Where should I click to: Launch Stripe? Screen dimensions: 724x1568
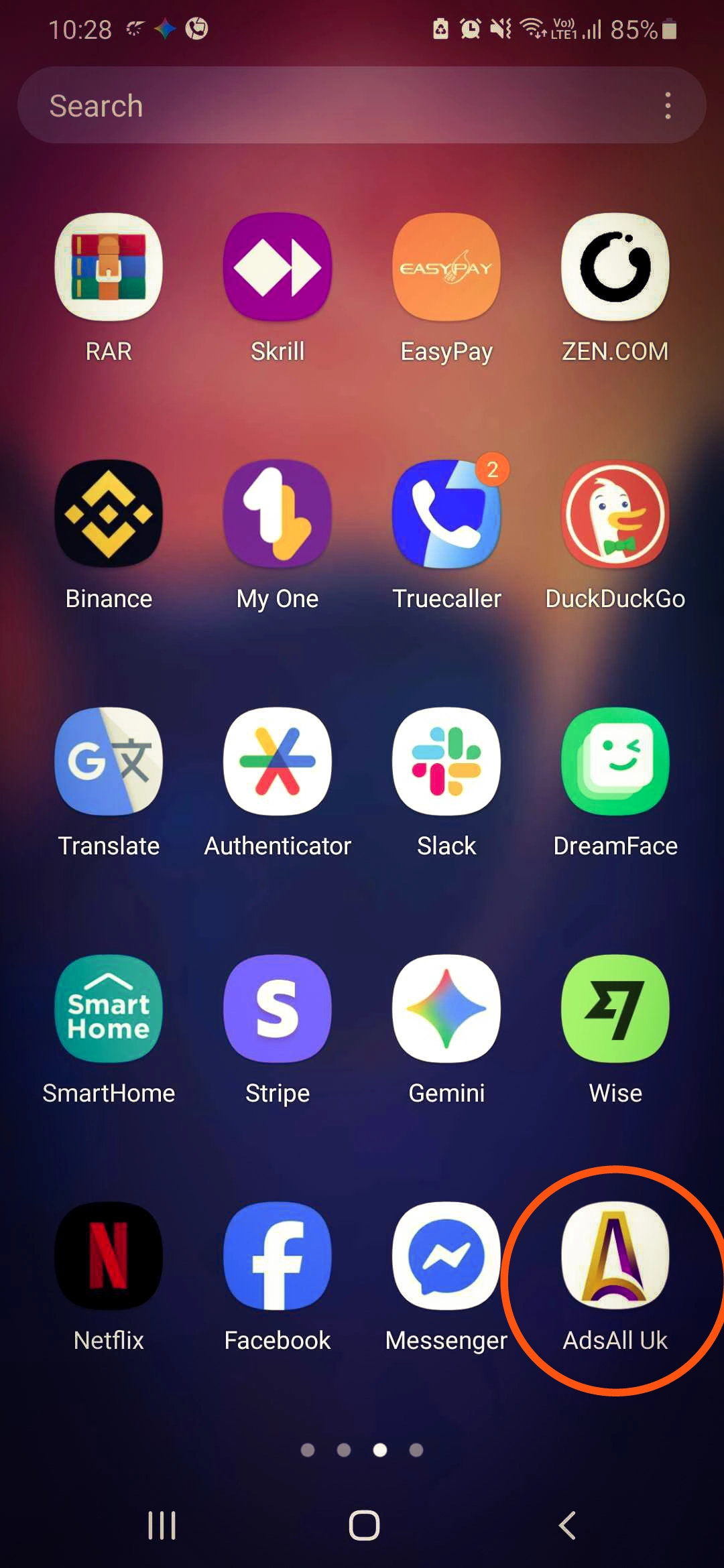coord(278,1008)
